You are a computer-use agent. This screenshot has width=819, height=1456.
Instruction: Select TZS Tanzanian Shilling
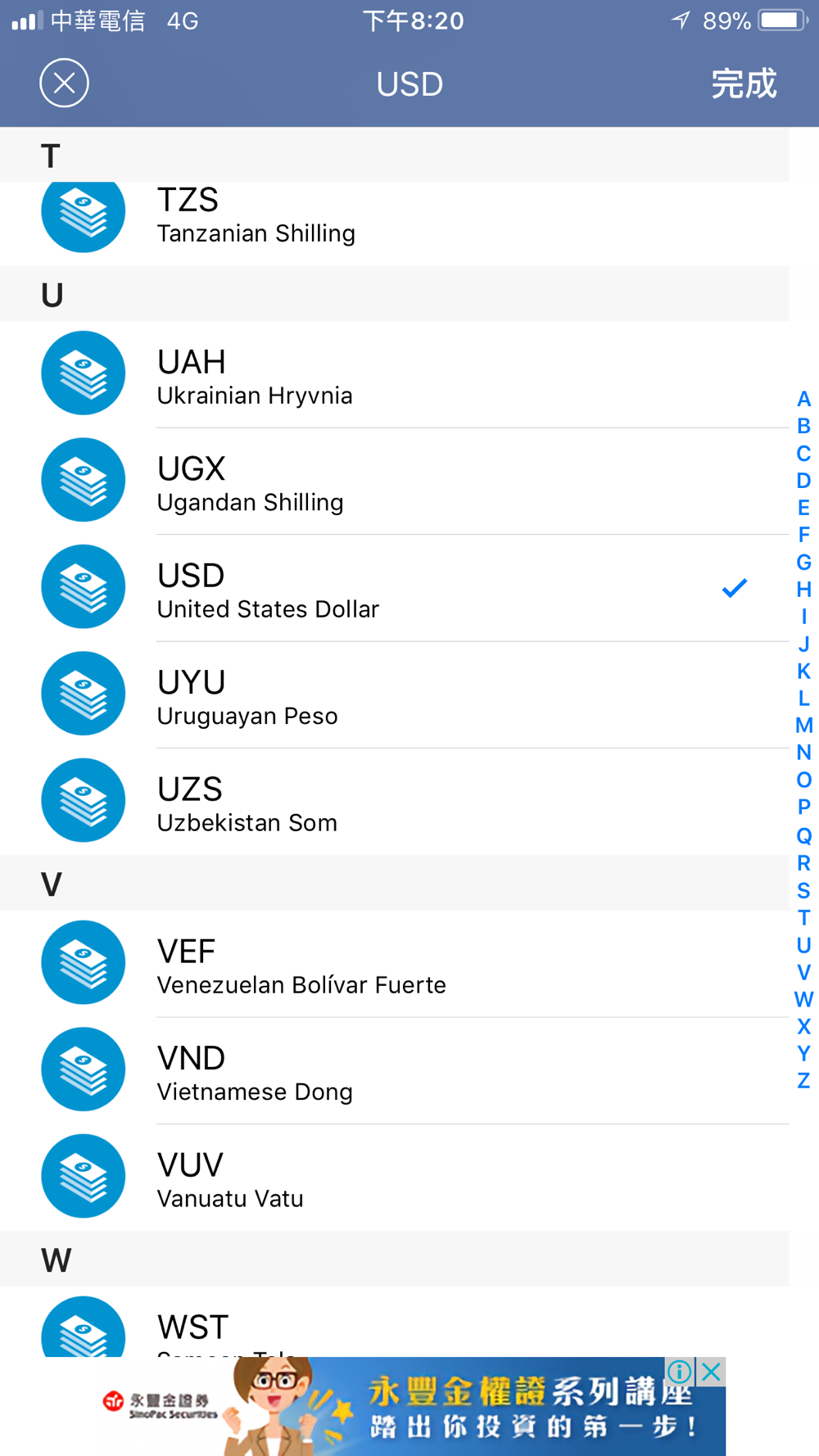pyautogui.click(x=395, y=224)
